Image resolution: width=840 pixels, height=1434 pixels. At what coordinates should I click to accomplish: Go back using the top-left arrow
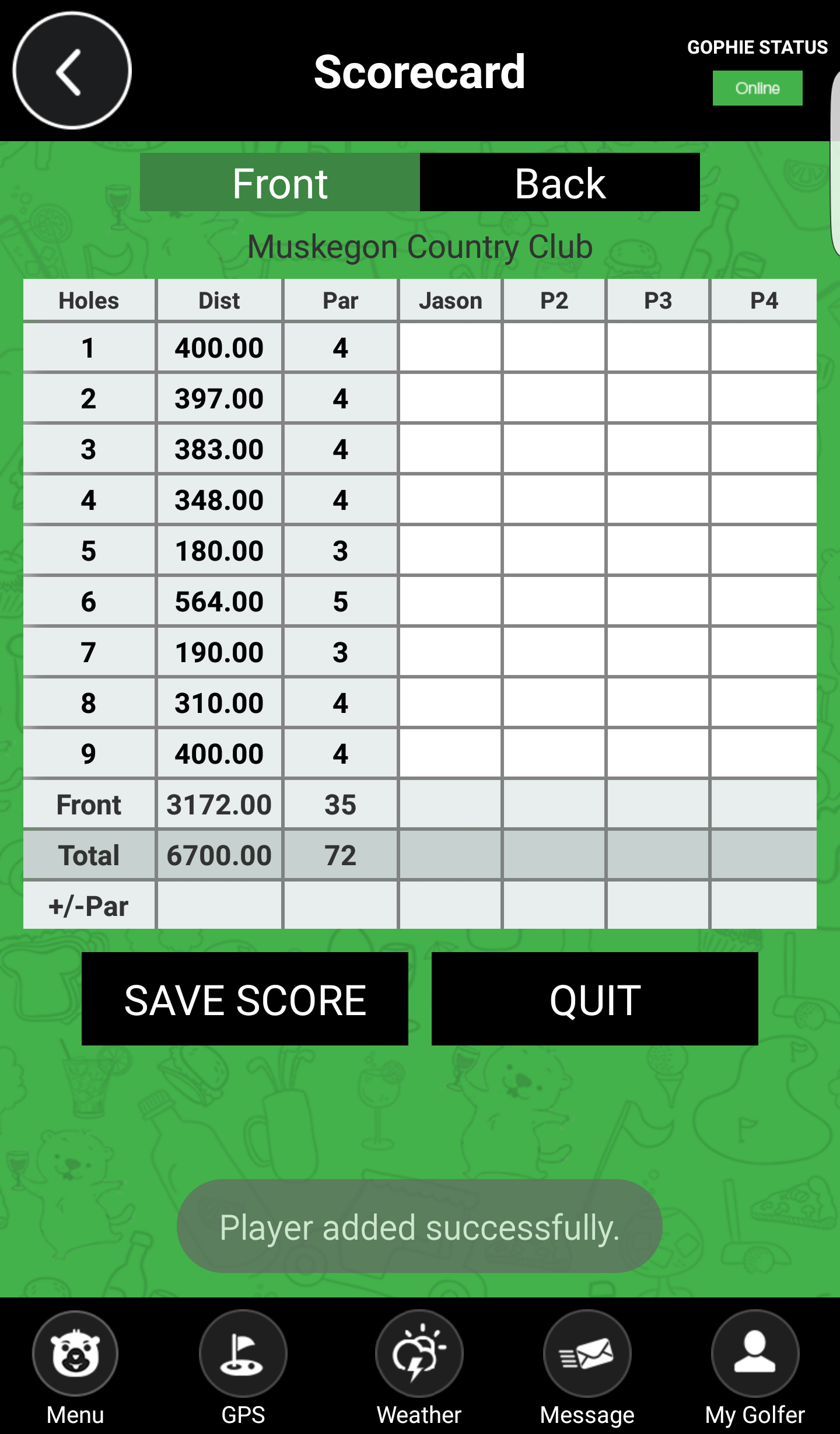(x=72, y=71)
